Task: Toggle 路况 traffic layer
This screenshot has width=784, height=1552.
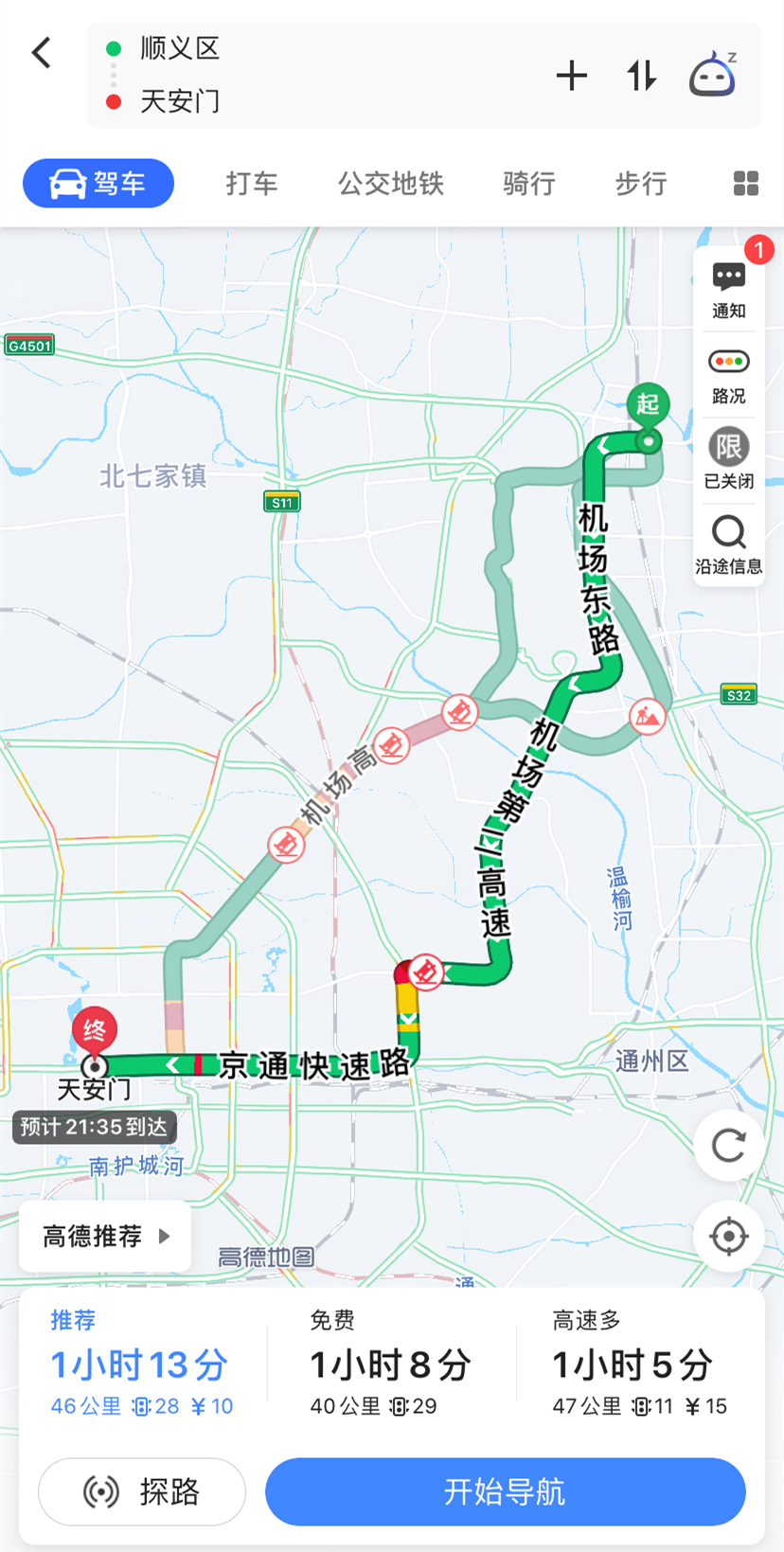Action: [729, 376]
